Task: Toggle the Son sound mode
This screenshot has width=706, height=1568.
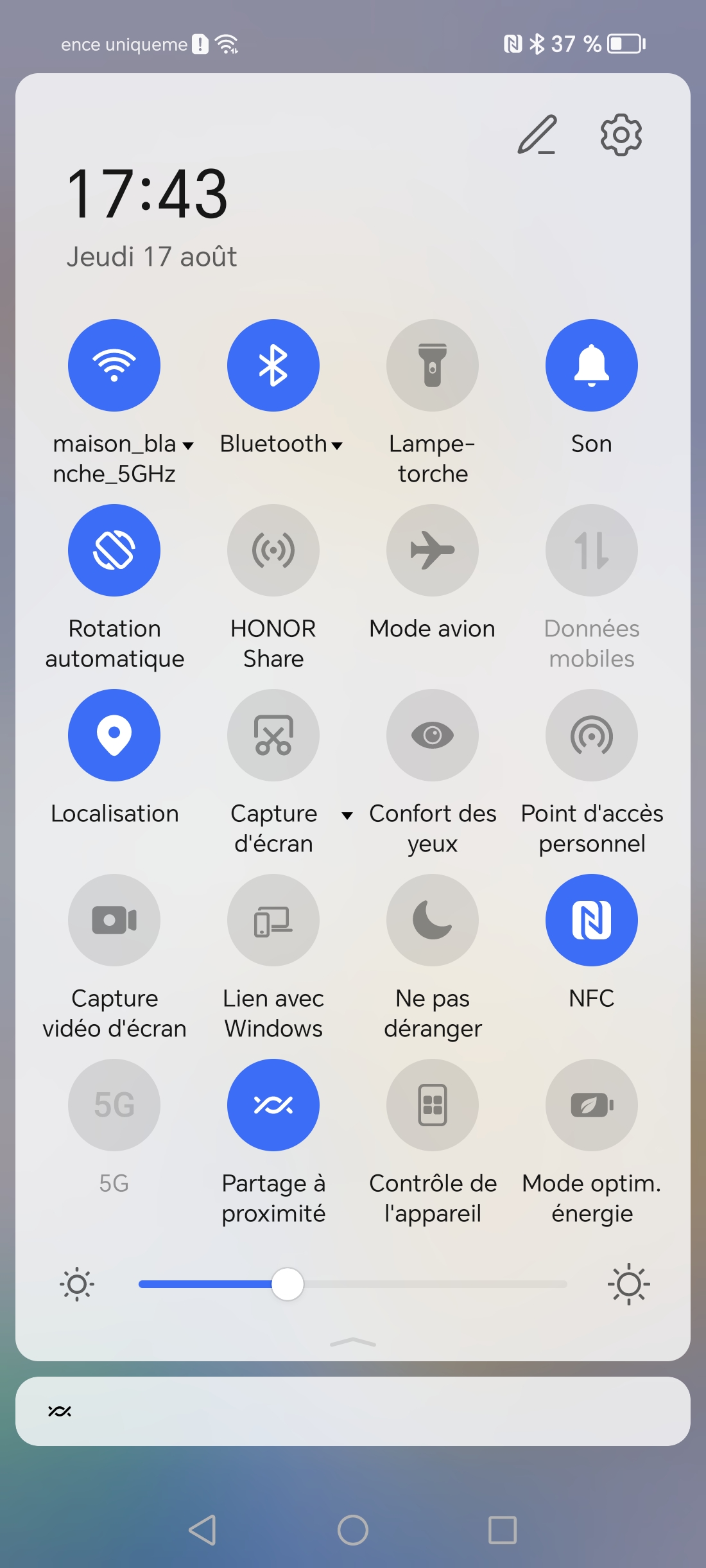Action: [591, 365]
